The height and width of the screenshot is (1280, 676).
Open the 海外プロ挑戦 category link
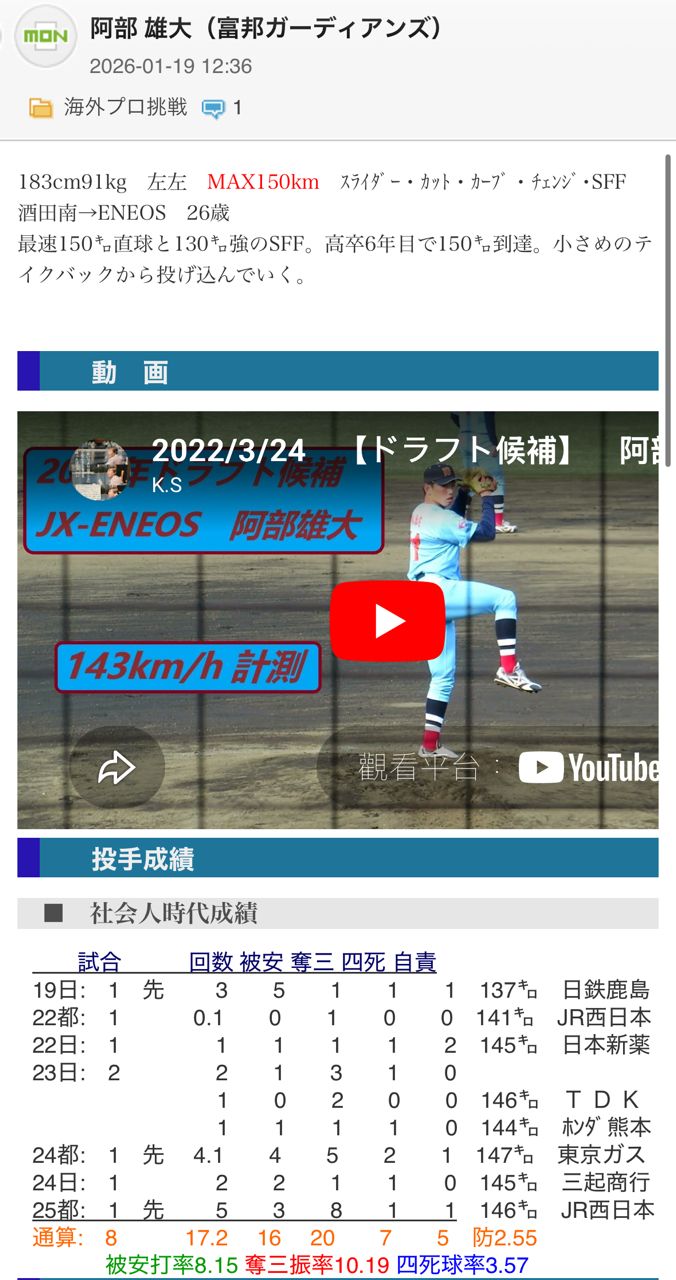pyautogui.click(x=125, y=107)
